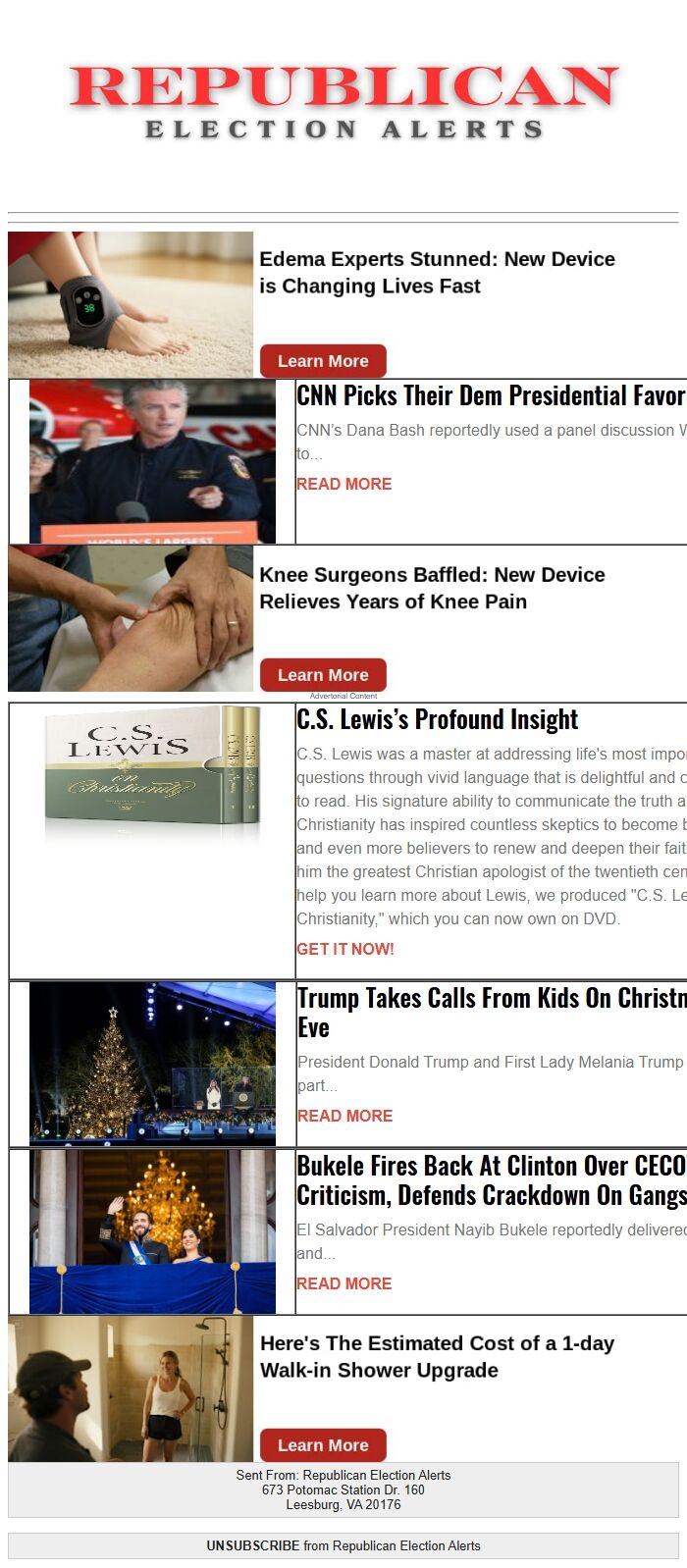
Task: Tap Learn More under the Knee Surgeons ad
Action: (323, 675)
